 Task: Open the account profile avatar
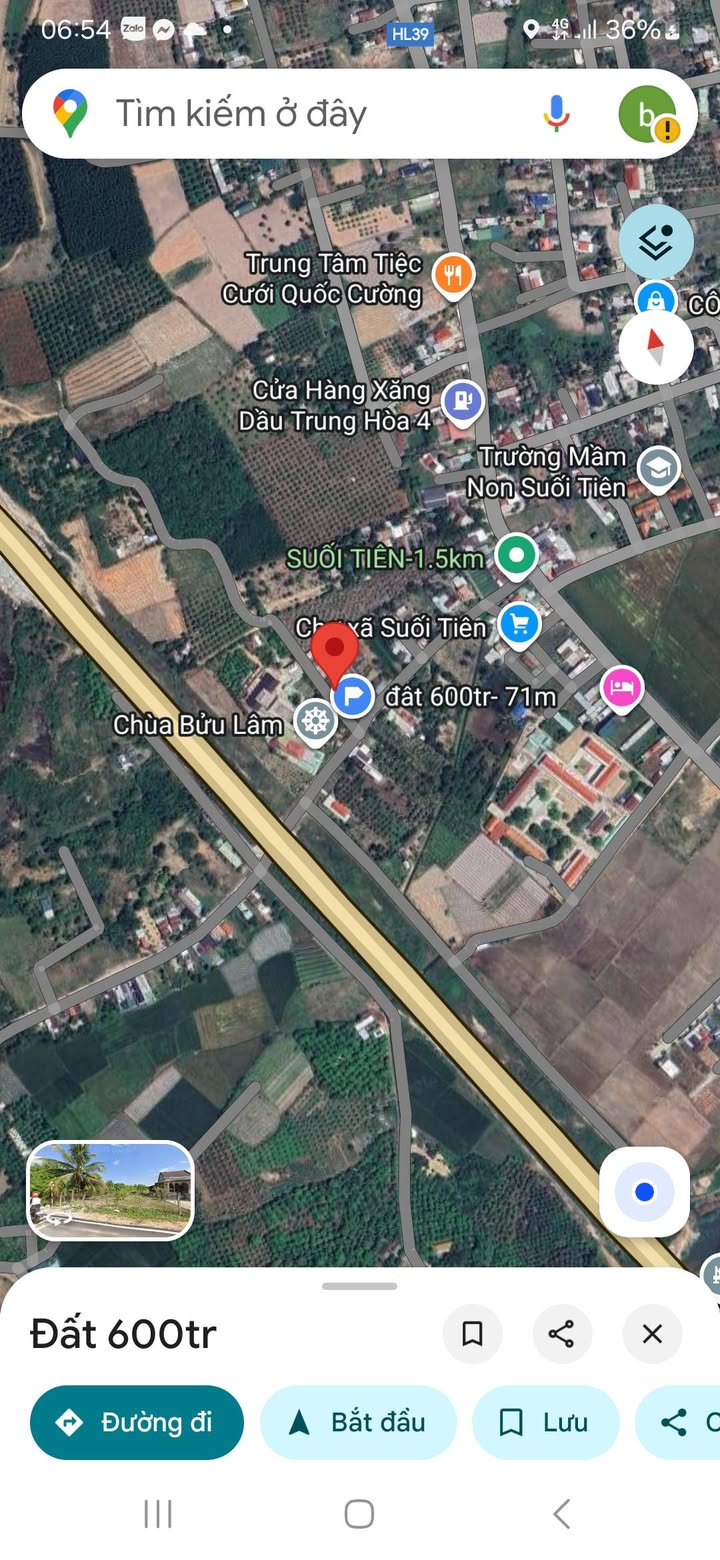[648, 114]
